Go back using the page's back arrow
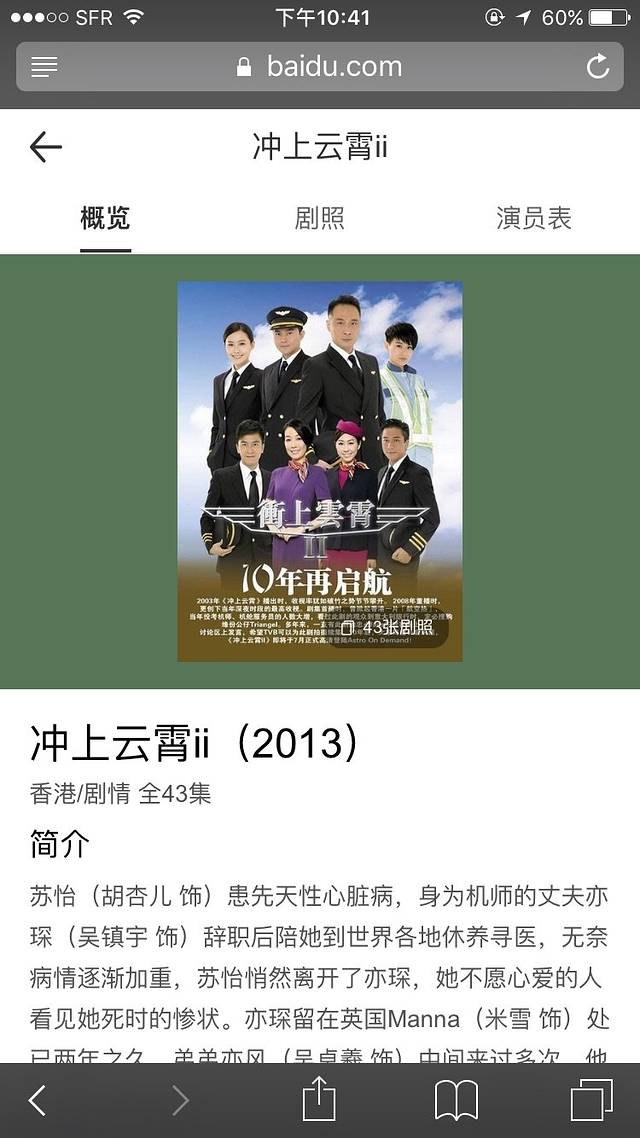 tap(46, 148)
